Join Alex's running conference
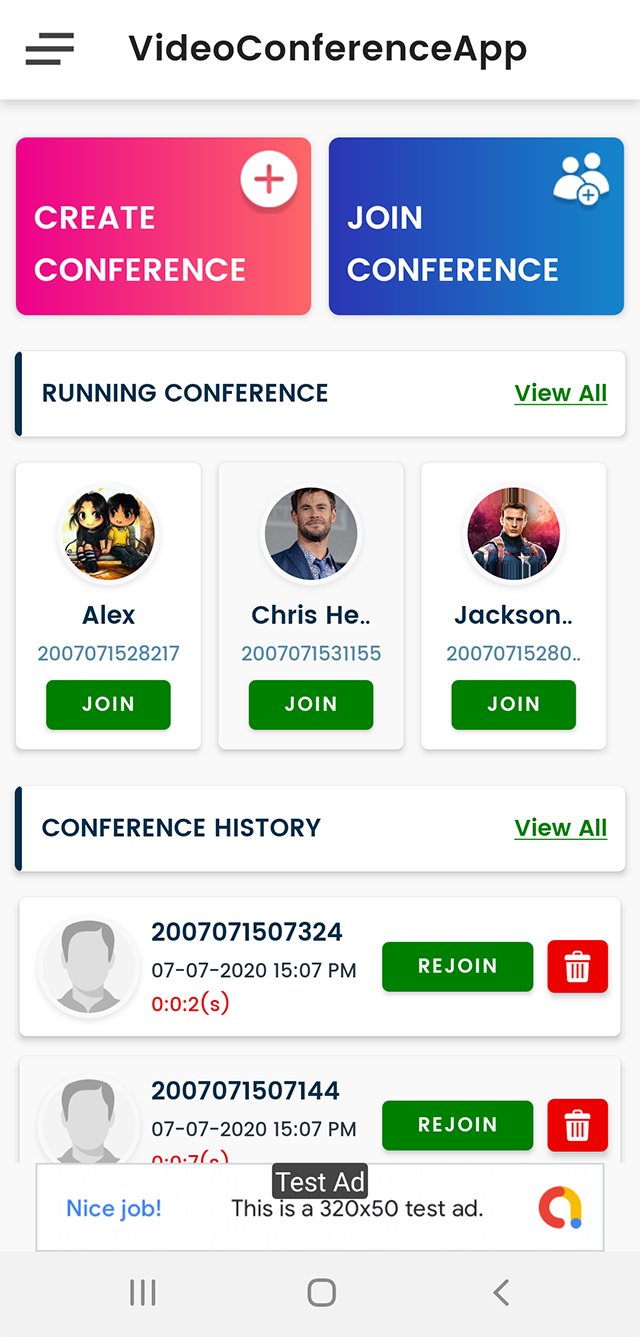Image resolution: width=640 pixels, height=1337 pixels. pyautogui.click(x=108, y=704)
